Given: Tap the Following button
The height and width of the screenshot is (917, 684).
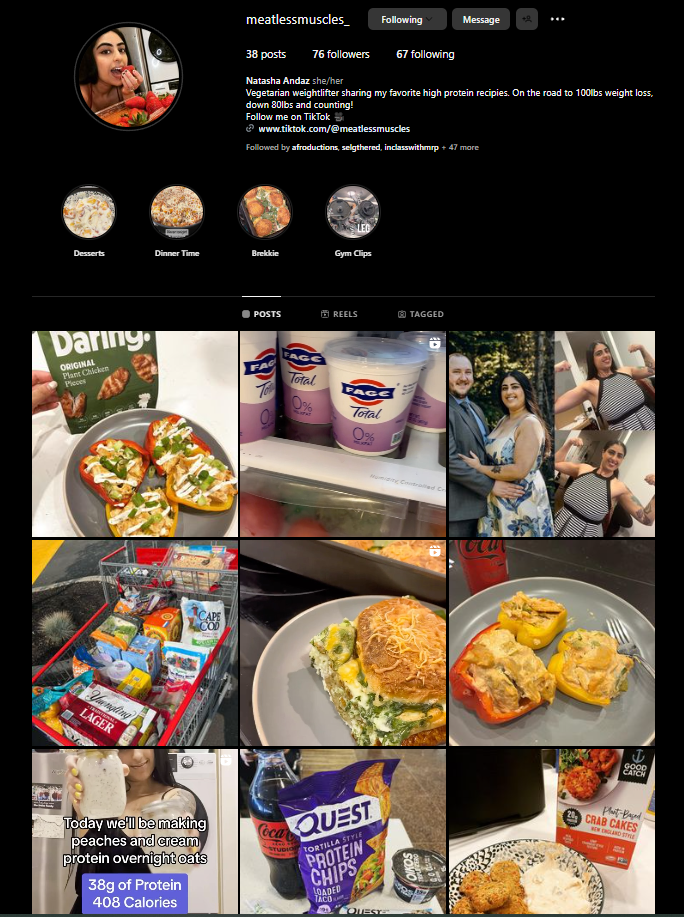Looking at the screenshot, I should tap(407, 20).
